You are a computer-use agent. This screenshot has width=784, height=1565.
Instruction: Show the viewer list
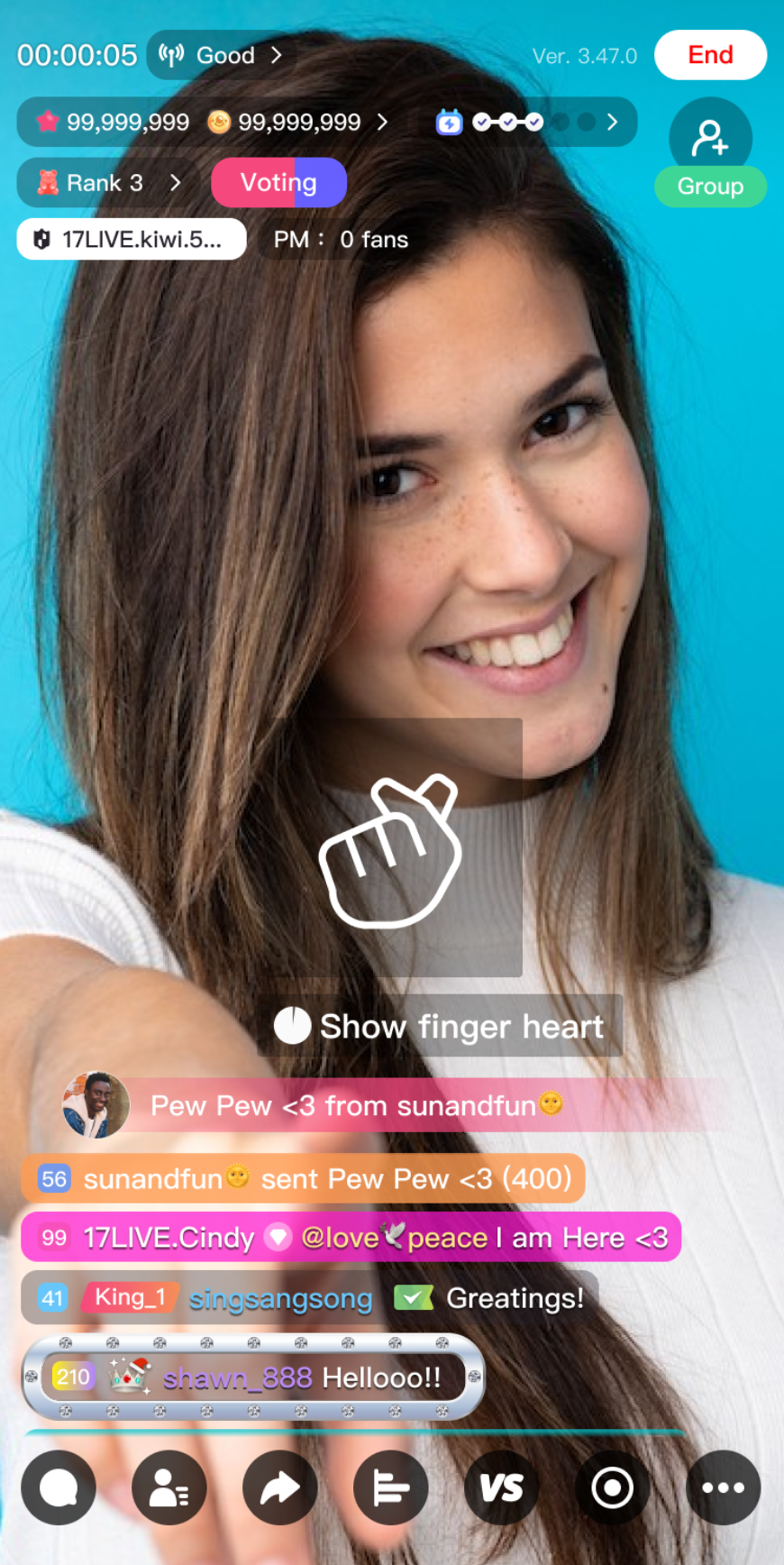tap(169, 1487)
